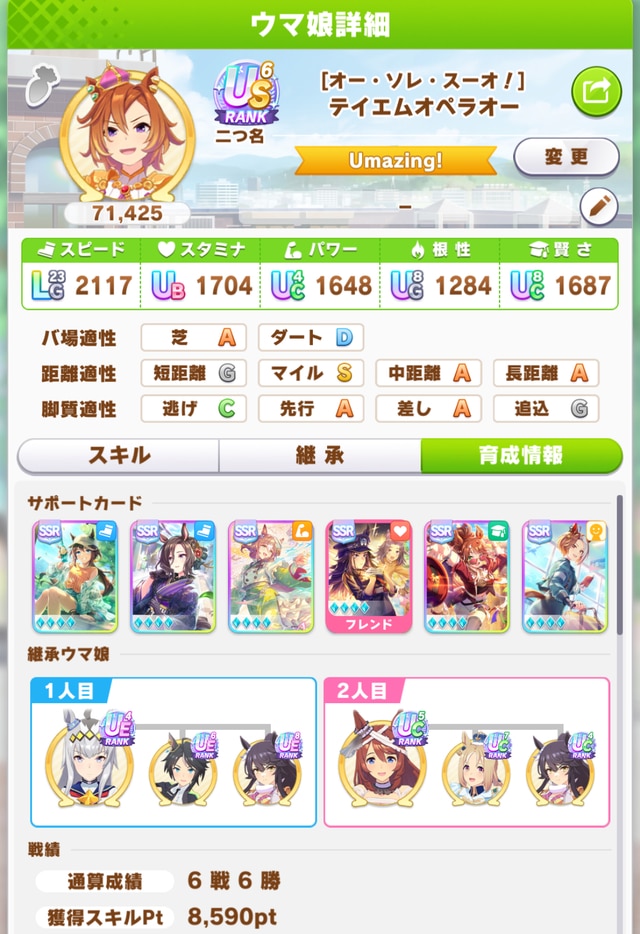The height and width of the screenshot is (934, 640).
Task: Switch to the 継承 tab
Action: [320, 455]
